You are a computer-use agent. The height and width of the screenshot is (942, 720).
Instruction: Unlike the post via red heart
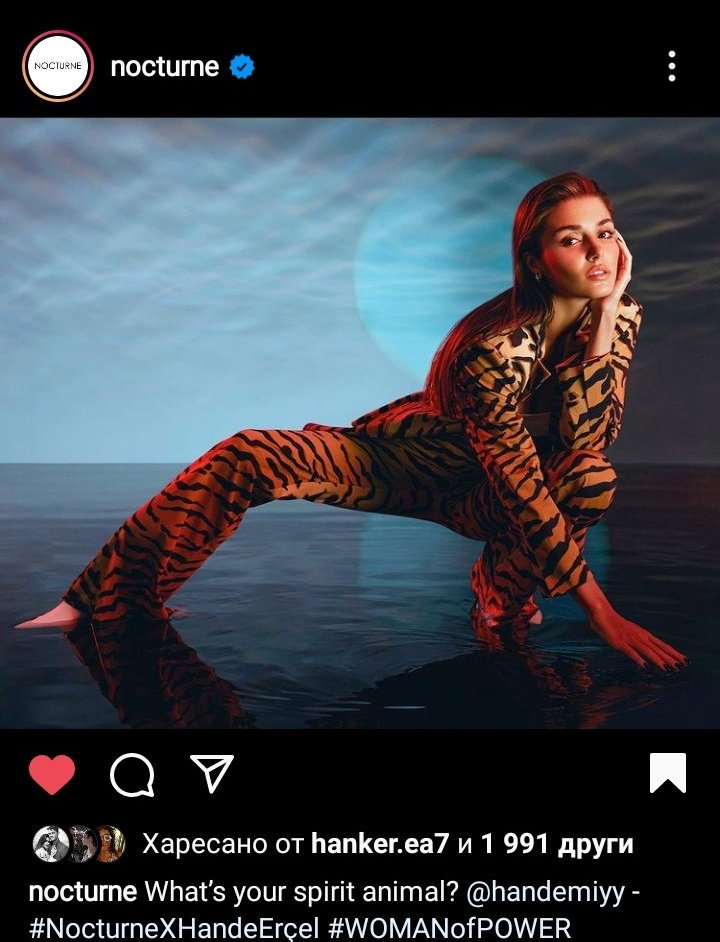click(x=52, y=774)
